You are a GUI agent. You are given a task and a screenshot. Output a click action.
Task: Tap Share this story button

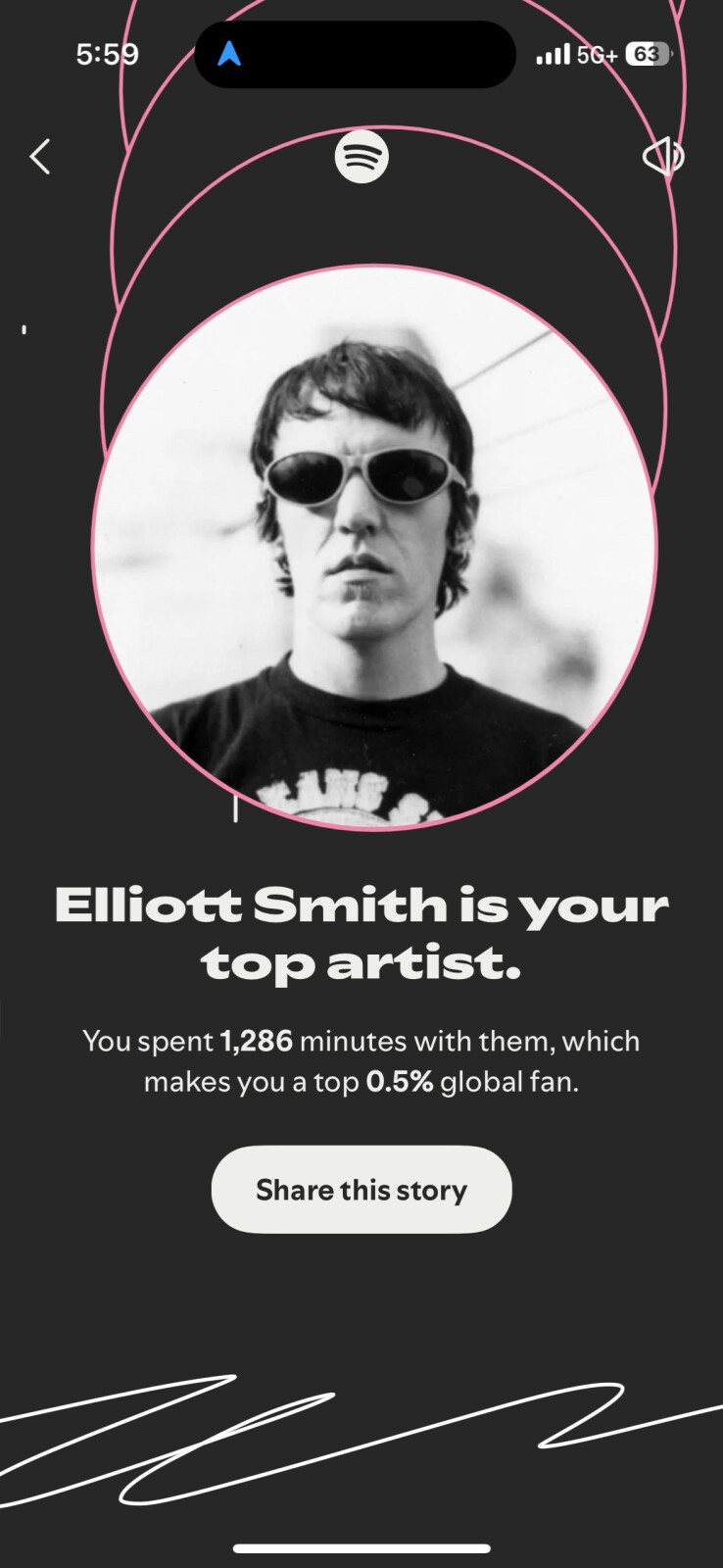point(361,1189)
